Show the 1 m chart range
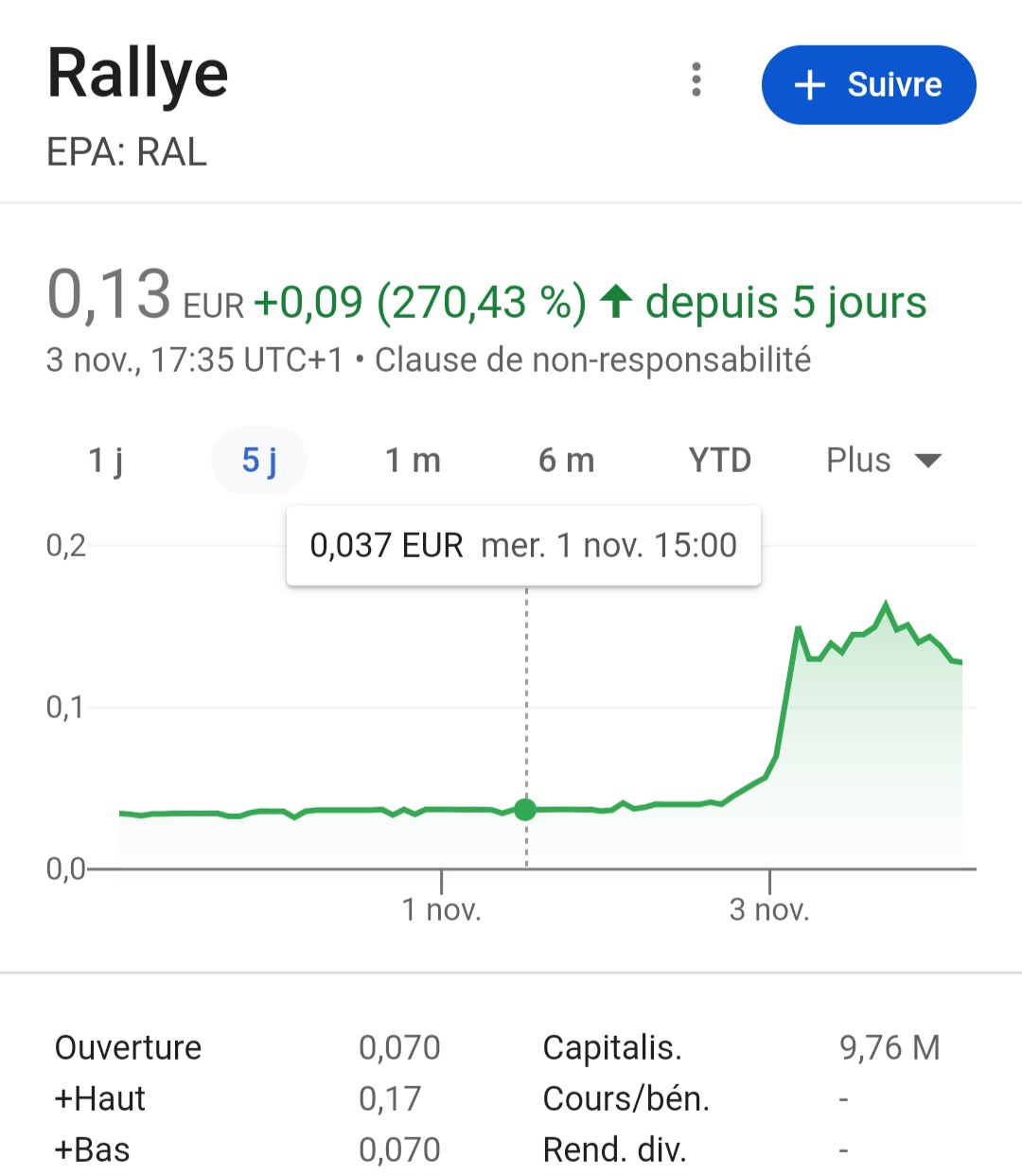The width and height of the screenshot is (1022, 1176). pos(413,461)
